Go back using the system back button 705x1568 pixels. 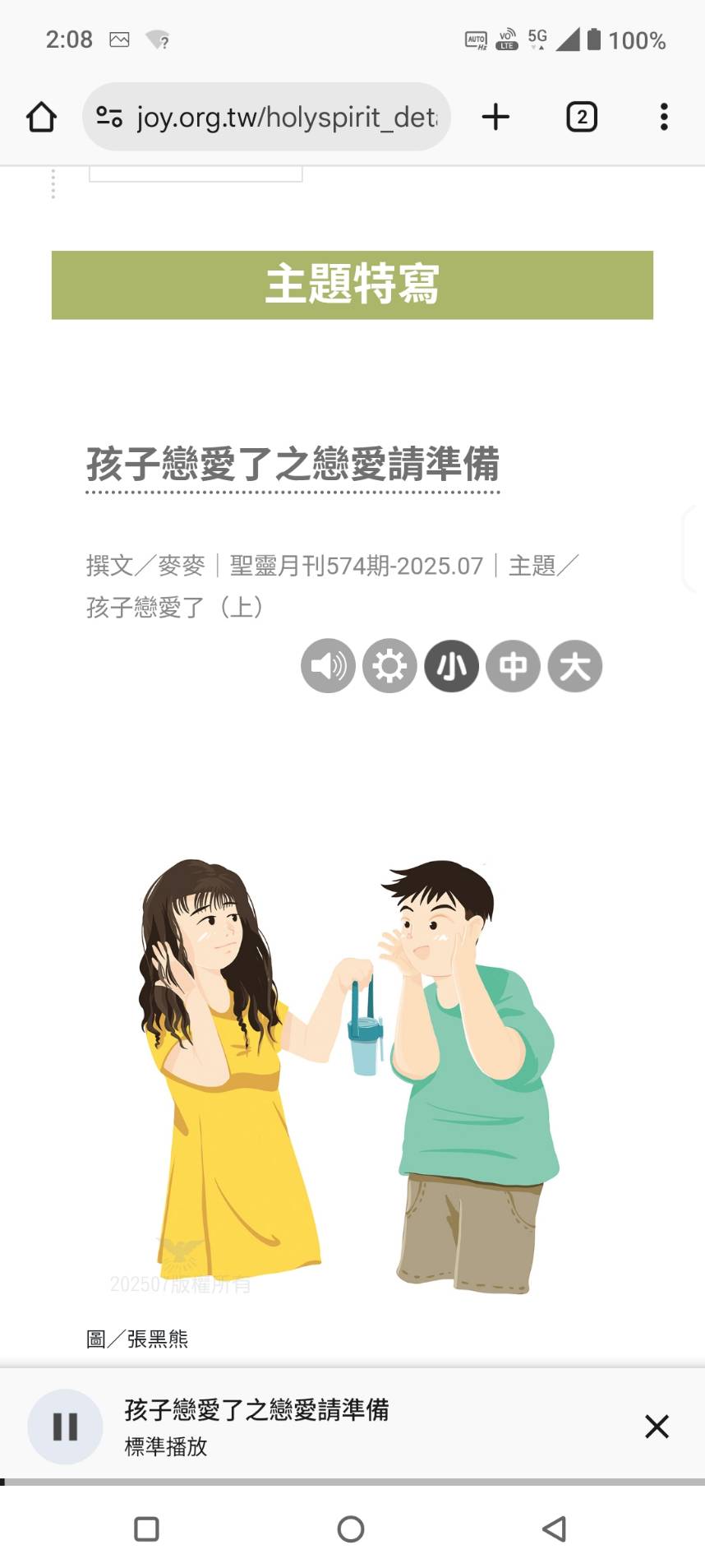[555, 1529]
